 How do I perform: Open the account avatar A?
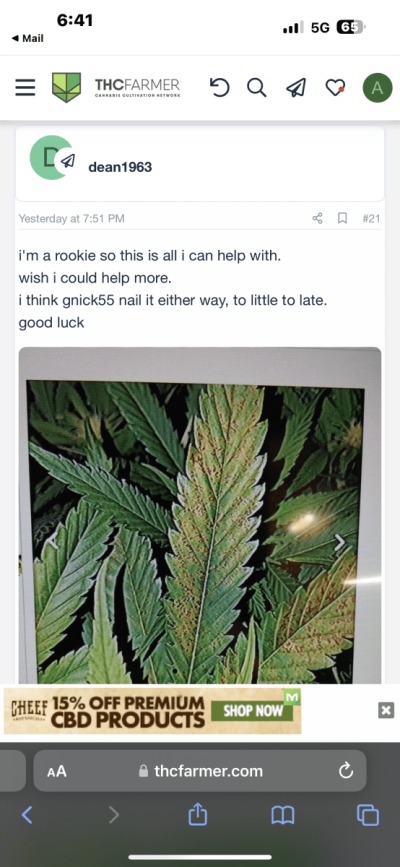[377, 88]
